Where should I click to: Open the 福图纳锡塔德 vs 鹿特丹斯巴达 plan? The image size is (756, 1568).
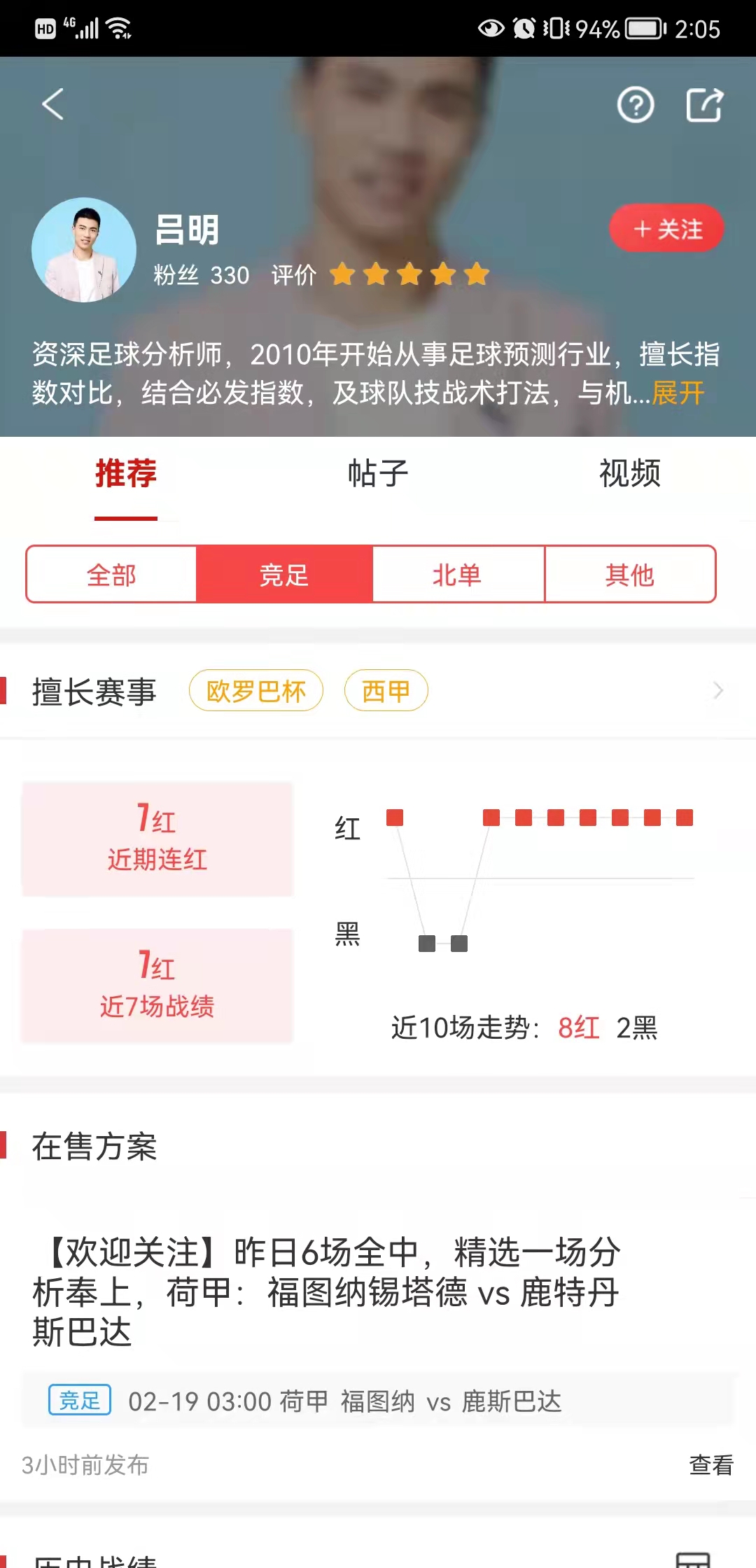point(326,1291)
